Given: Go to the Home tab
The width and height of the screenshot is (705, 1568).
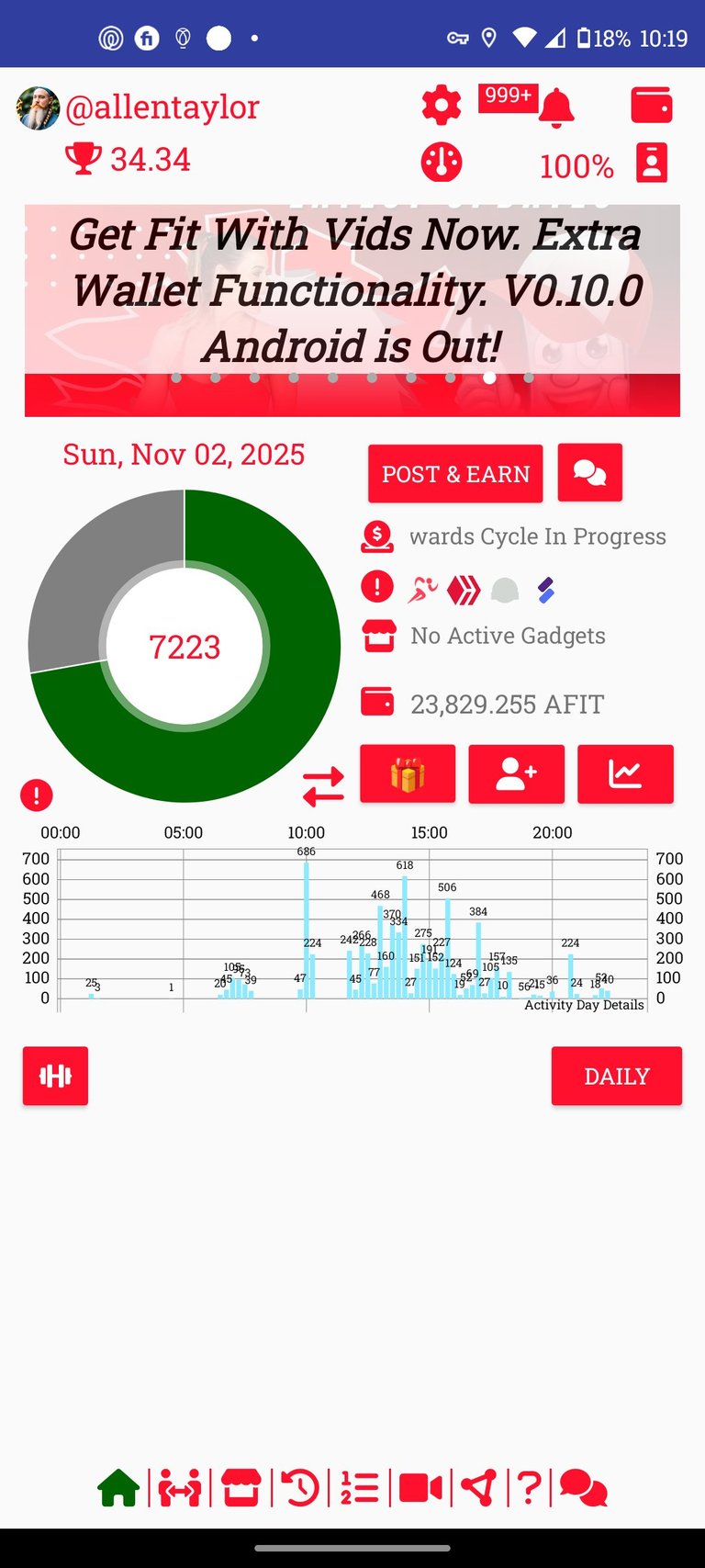Looking at the screenshot, I should pyautogui.click(x=118, y=1488).
